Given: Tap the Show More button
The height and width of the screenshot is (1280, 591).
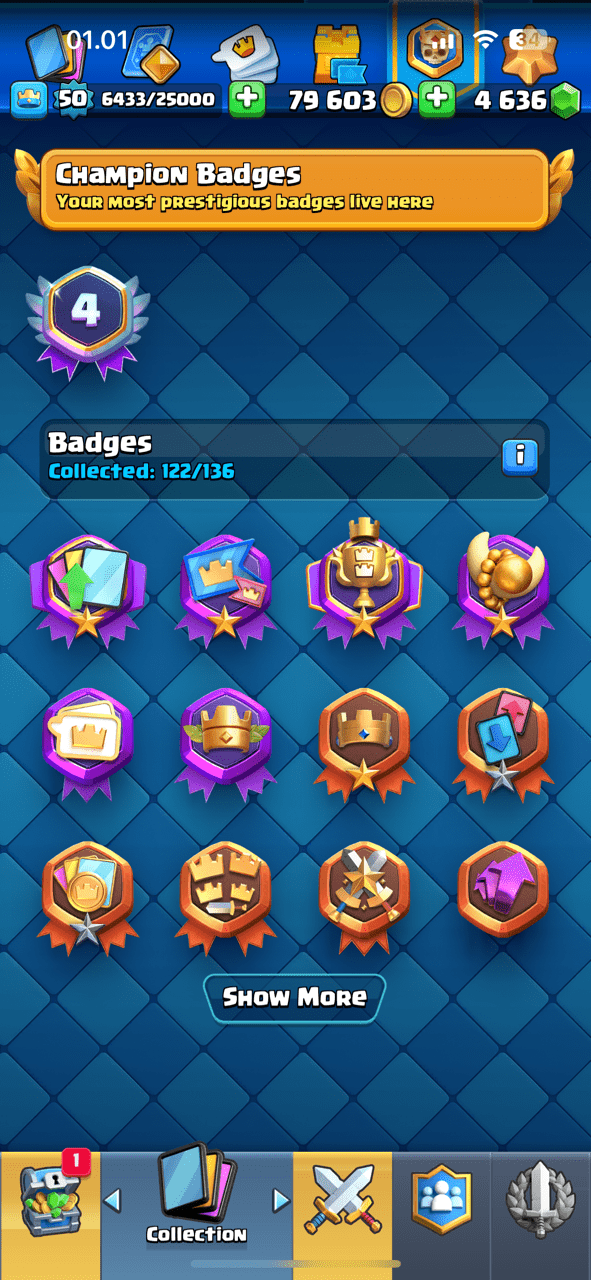Looking at the screenshot, I should [x=294, y=997].
